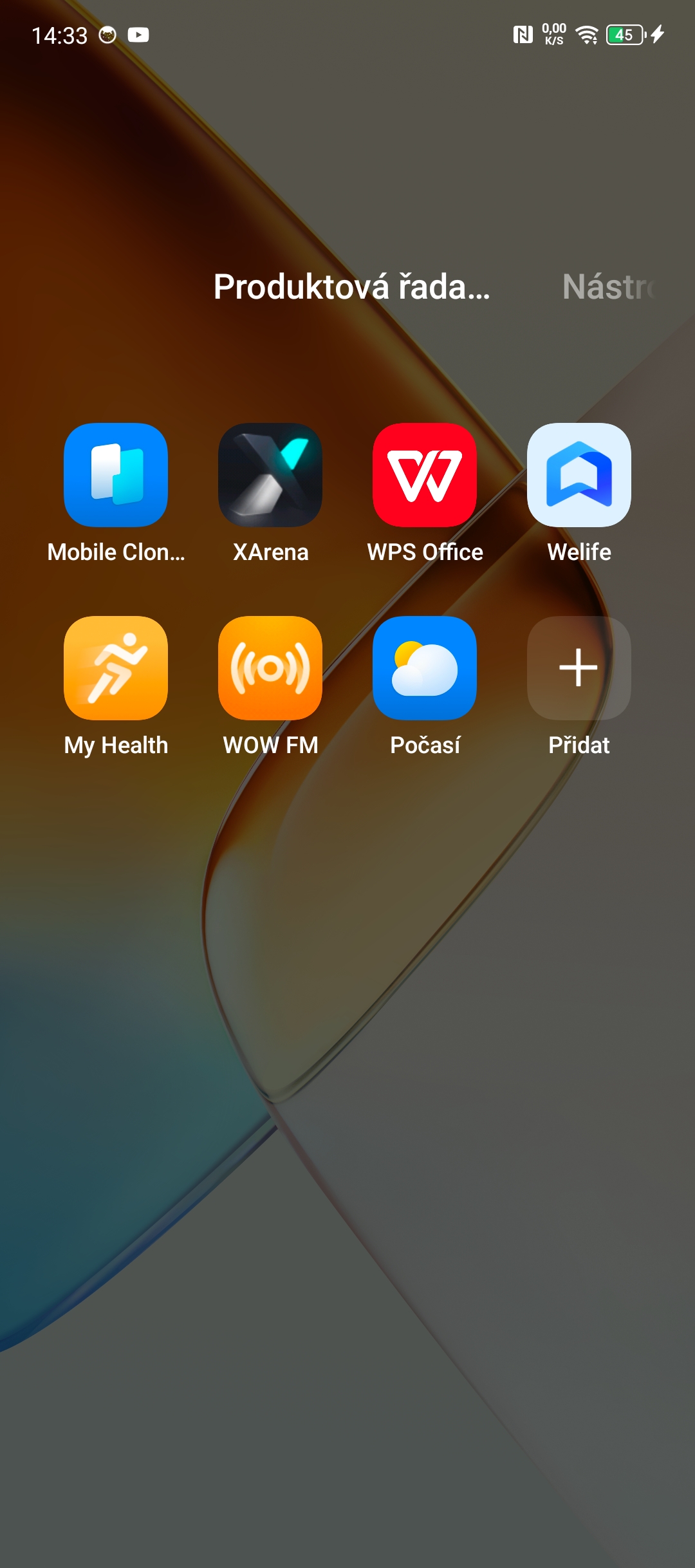Open the Počasí weather app
This screenshot has width=695, height=1568.
pyautogui.click(x=425, y=668)
